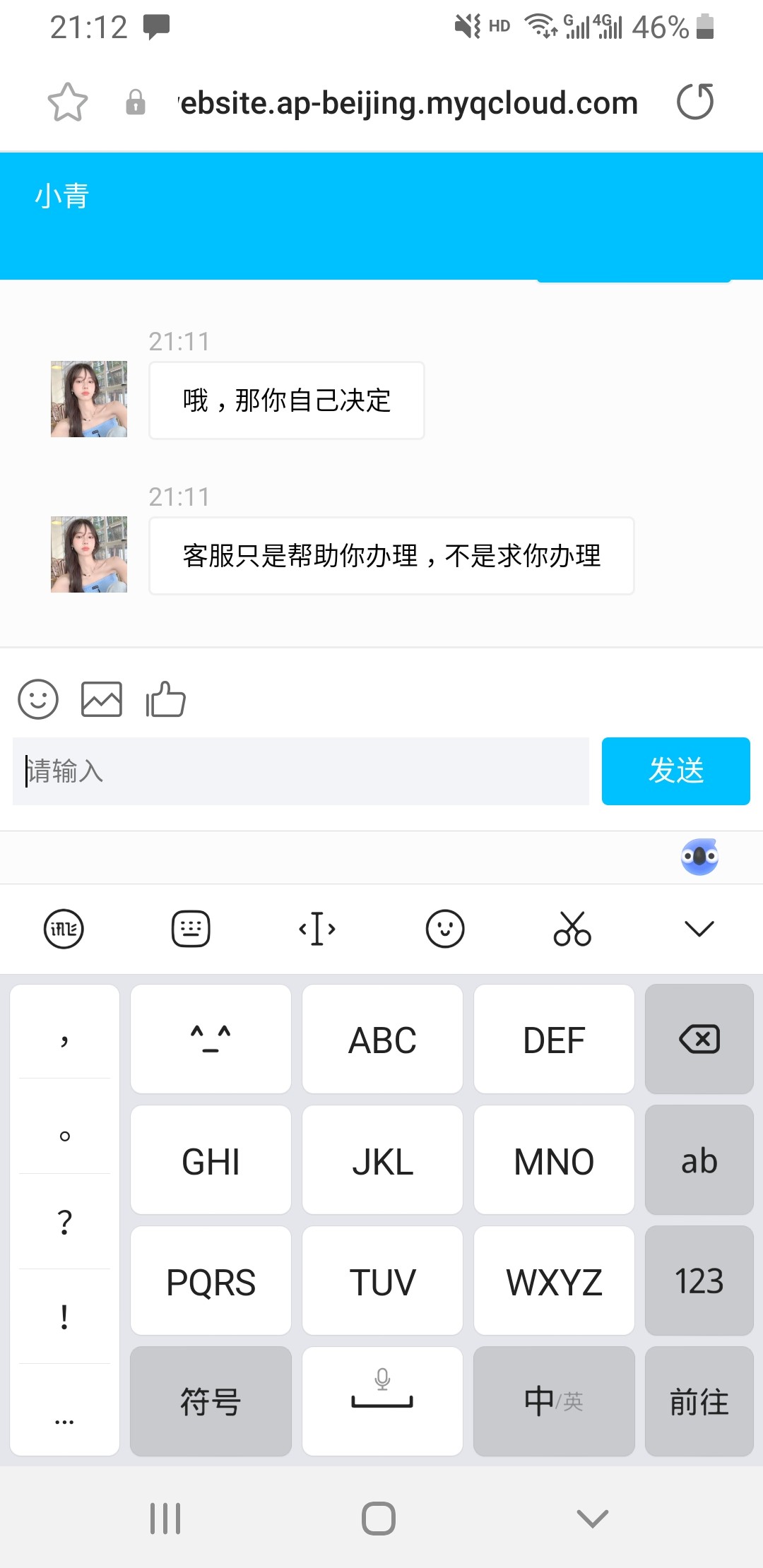This screenshot has height=1568, width=763.
Task: Open the keyboard clipboard scissors tool
Action: 572,929
